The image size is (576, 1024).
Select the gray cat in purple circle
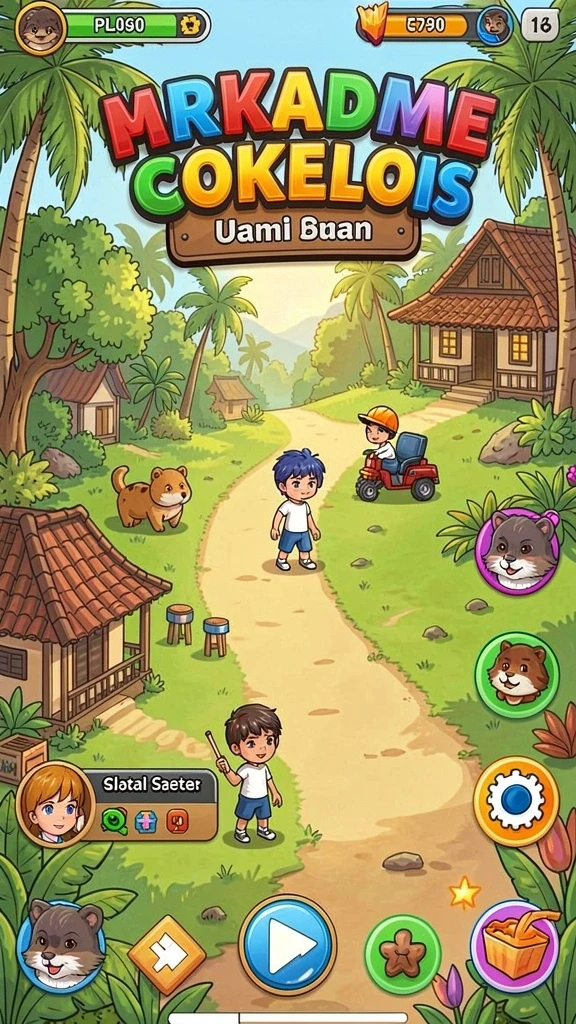517,551
